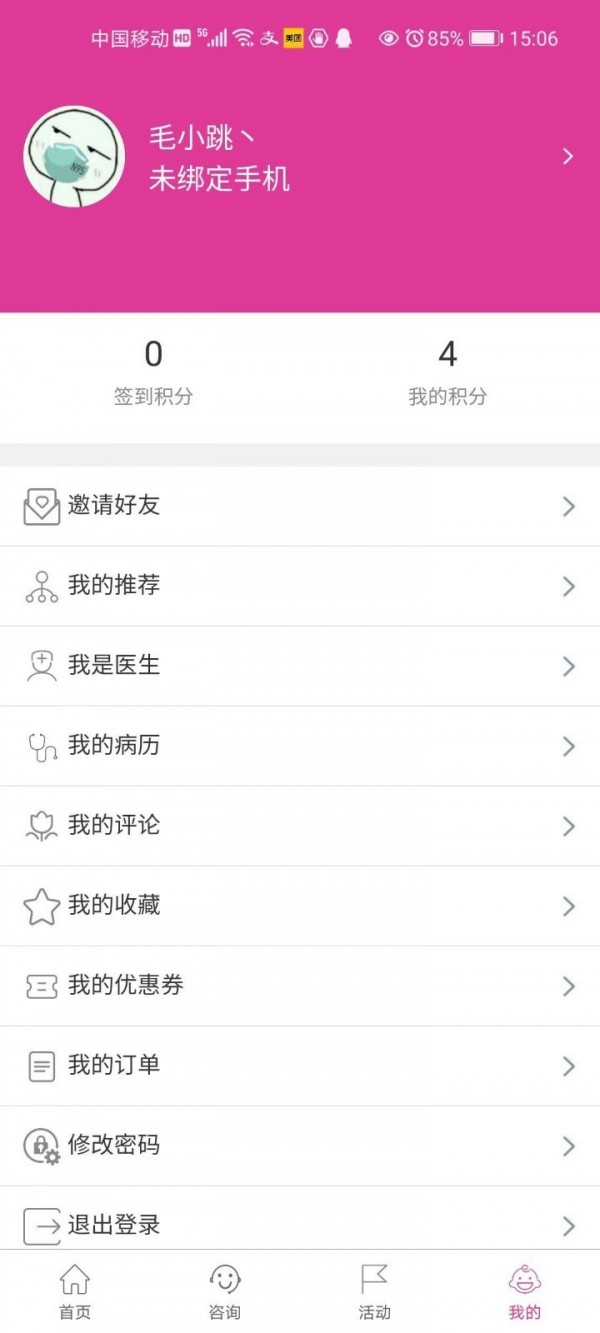Open 我的优惠券 coupons

300,986
